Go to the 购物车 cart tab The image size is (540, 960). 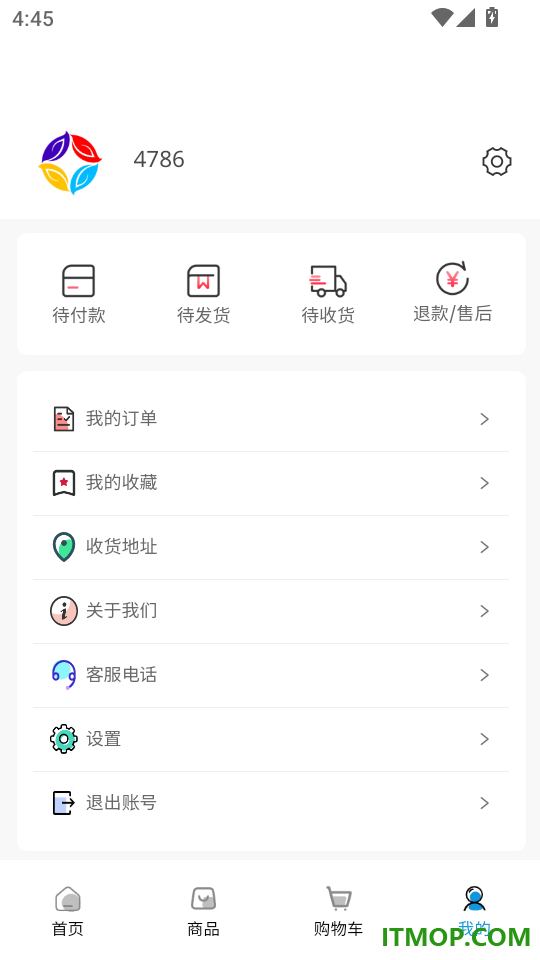[x=339, y=912]
